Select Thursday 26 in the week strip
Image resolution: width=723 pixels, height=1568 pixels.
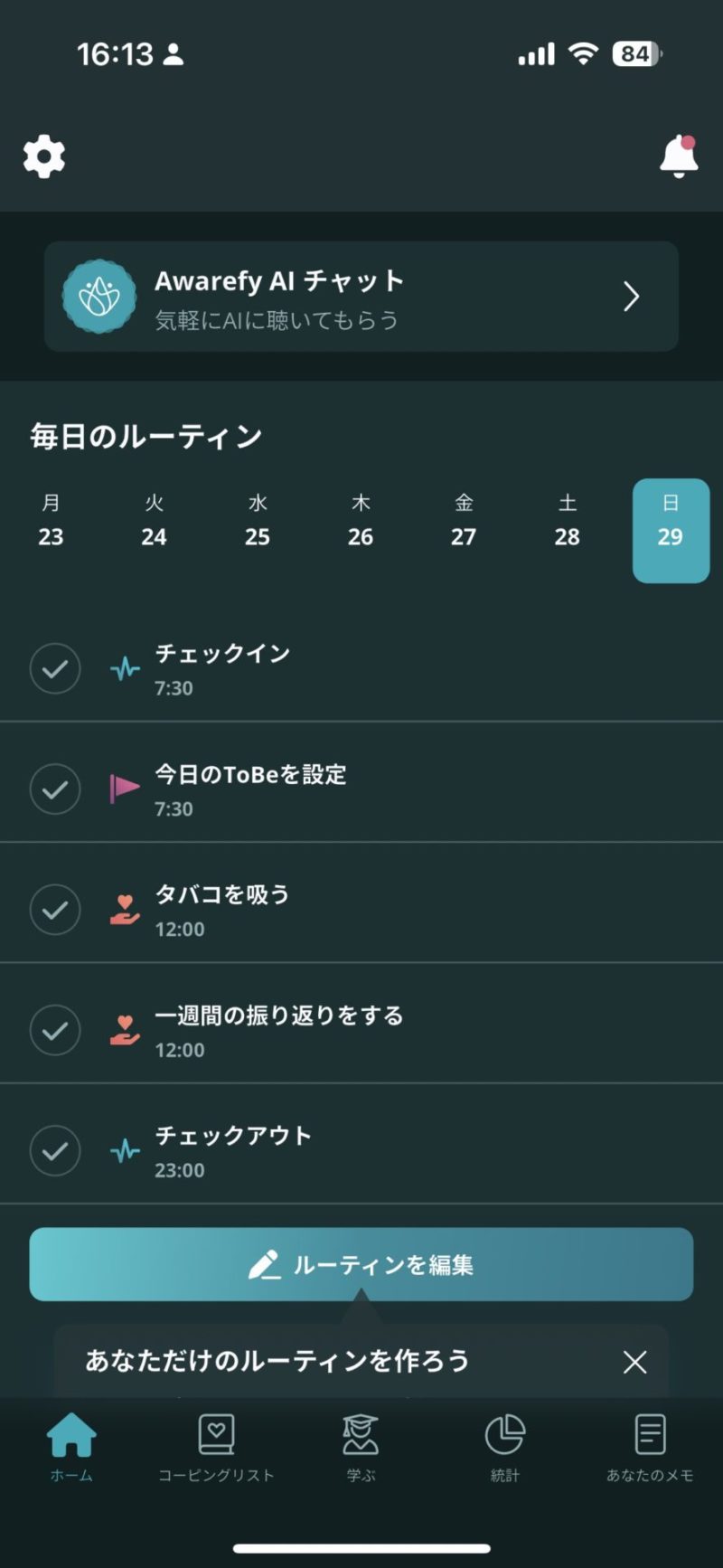pyautogui.click(x=361, y=521)
